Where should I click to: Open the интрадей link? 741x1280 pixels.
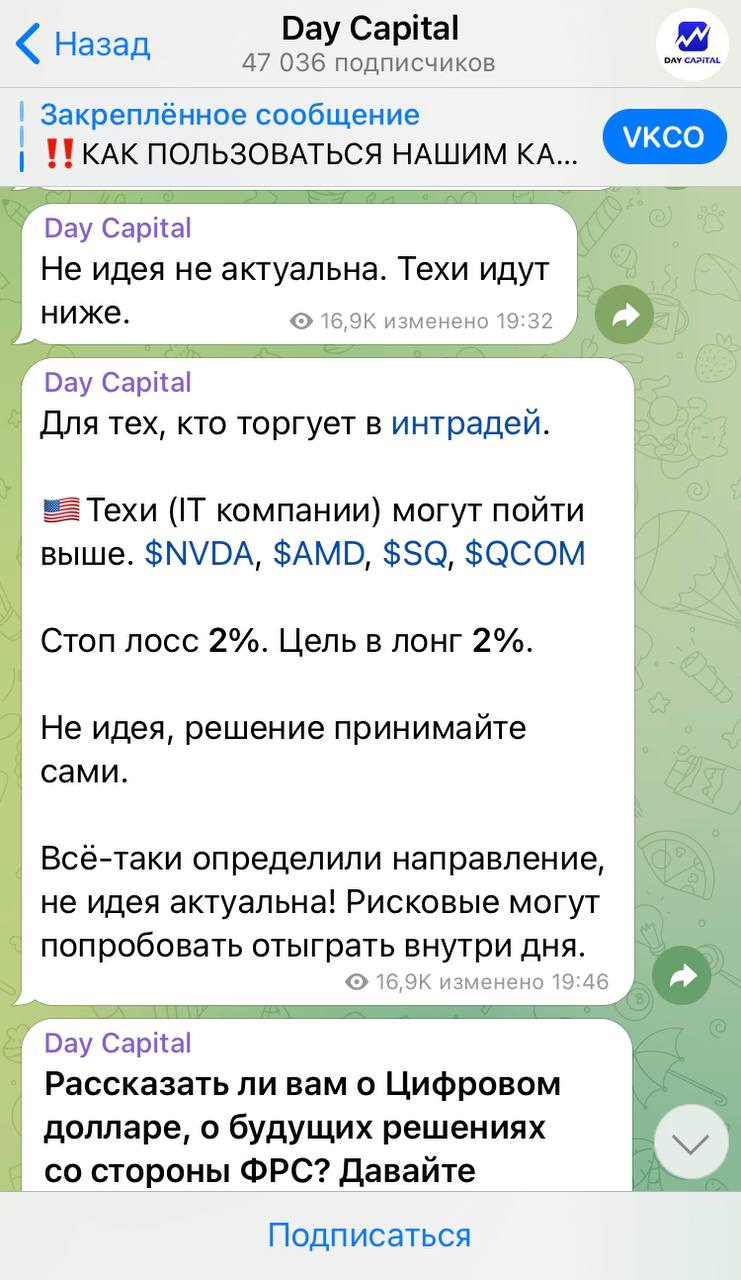466,424
